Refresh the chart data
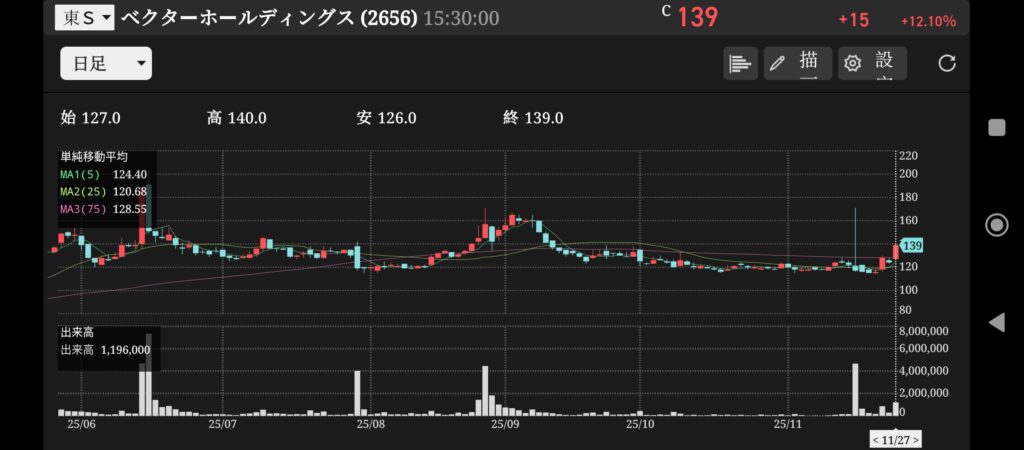1024x450 pixels. pyautogui.click(x=947, y=64)
